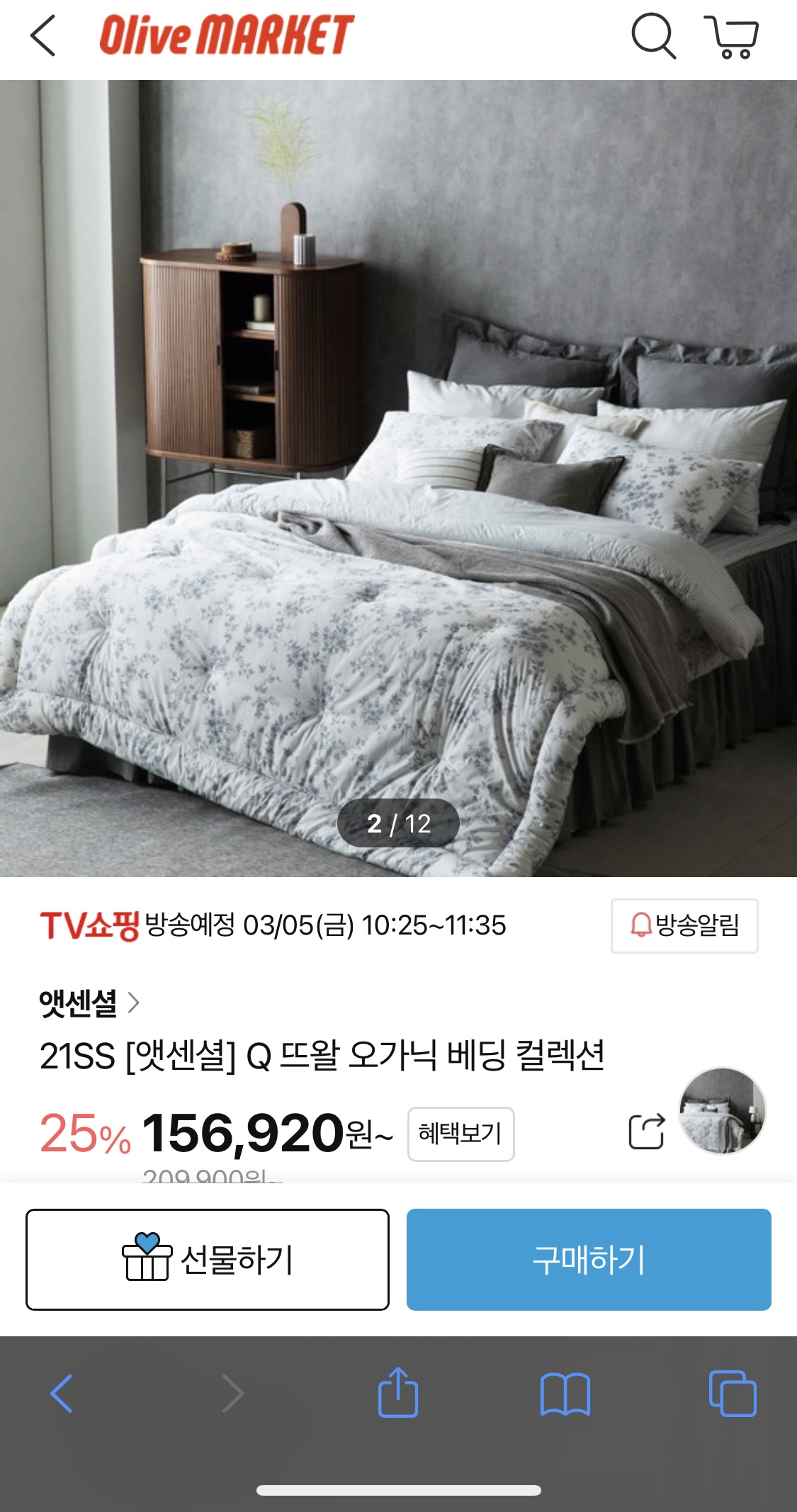Tap the browser back arrow

[x=62, y=1394]
